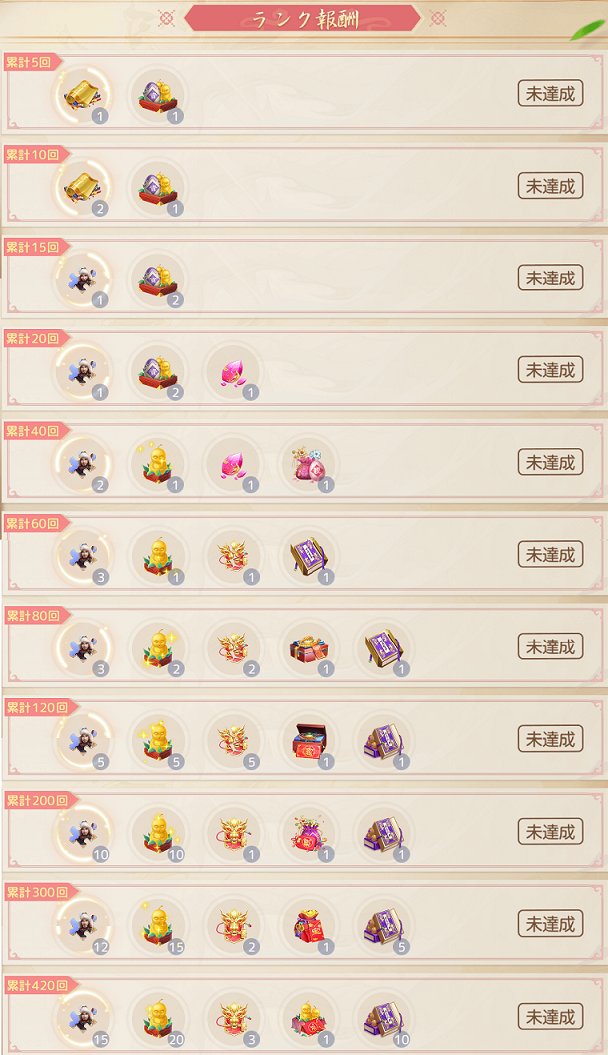Tap 未達成 button for 累計200回 reward

pos(550,831)
